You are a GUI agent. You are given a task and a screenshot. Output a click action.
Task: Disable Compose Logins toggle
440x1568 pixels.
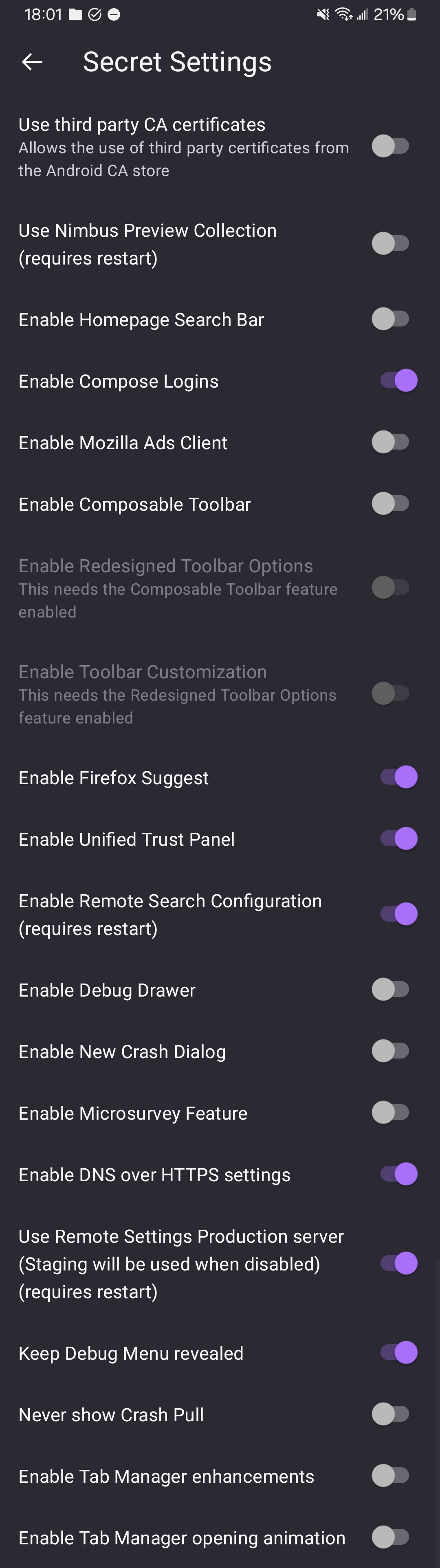tap(398, 380)
